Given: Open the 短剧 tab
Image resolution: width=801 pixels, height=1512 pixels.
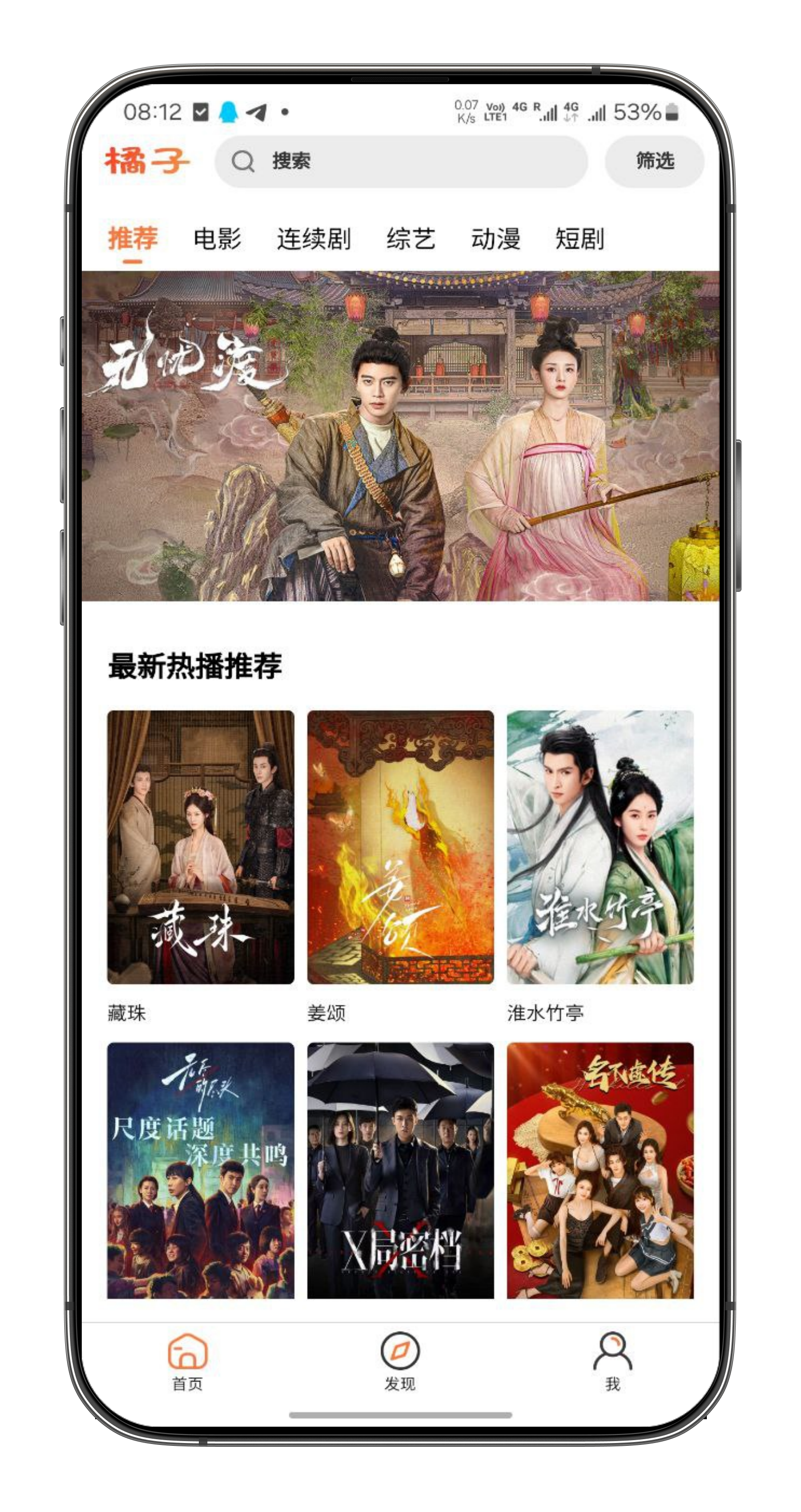Looking at the screenshot, I should (579, 239).
